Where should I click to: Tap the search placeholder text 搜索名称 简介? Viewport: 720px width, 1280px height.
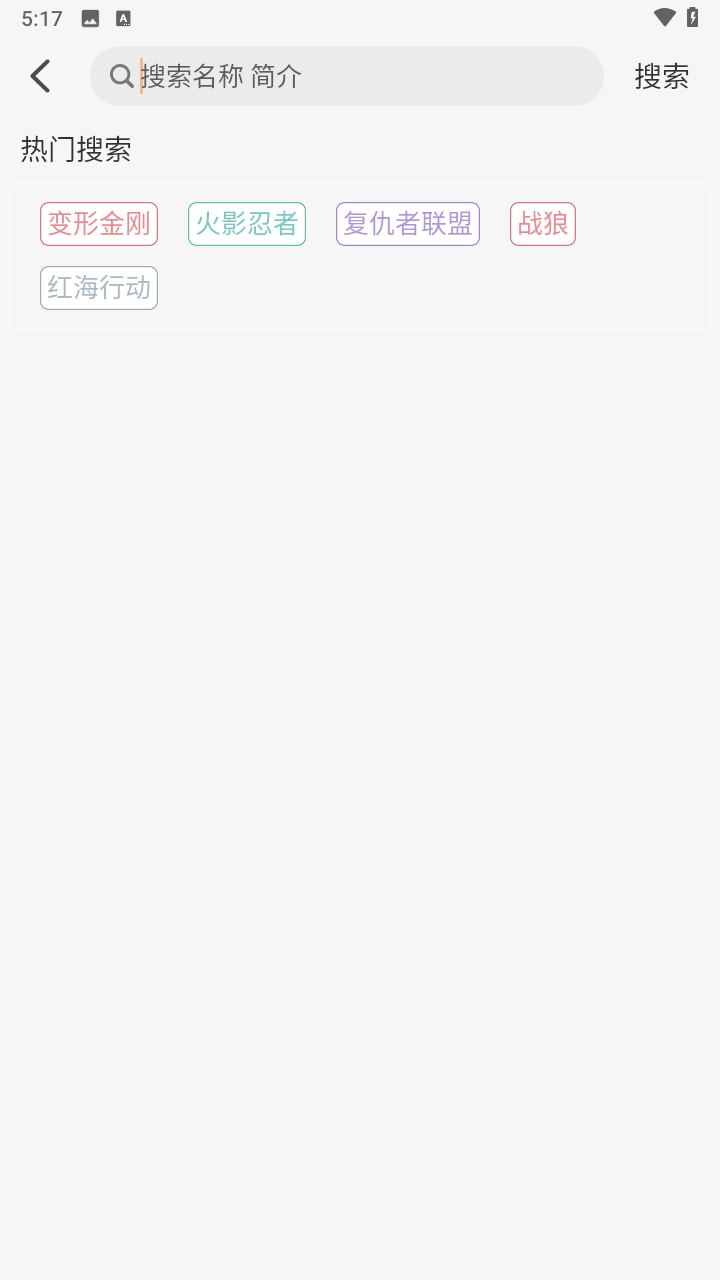tap(220, 76)
